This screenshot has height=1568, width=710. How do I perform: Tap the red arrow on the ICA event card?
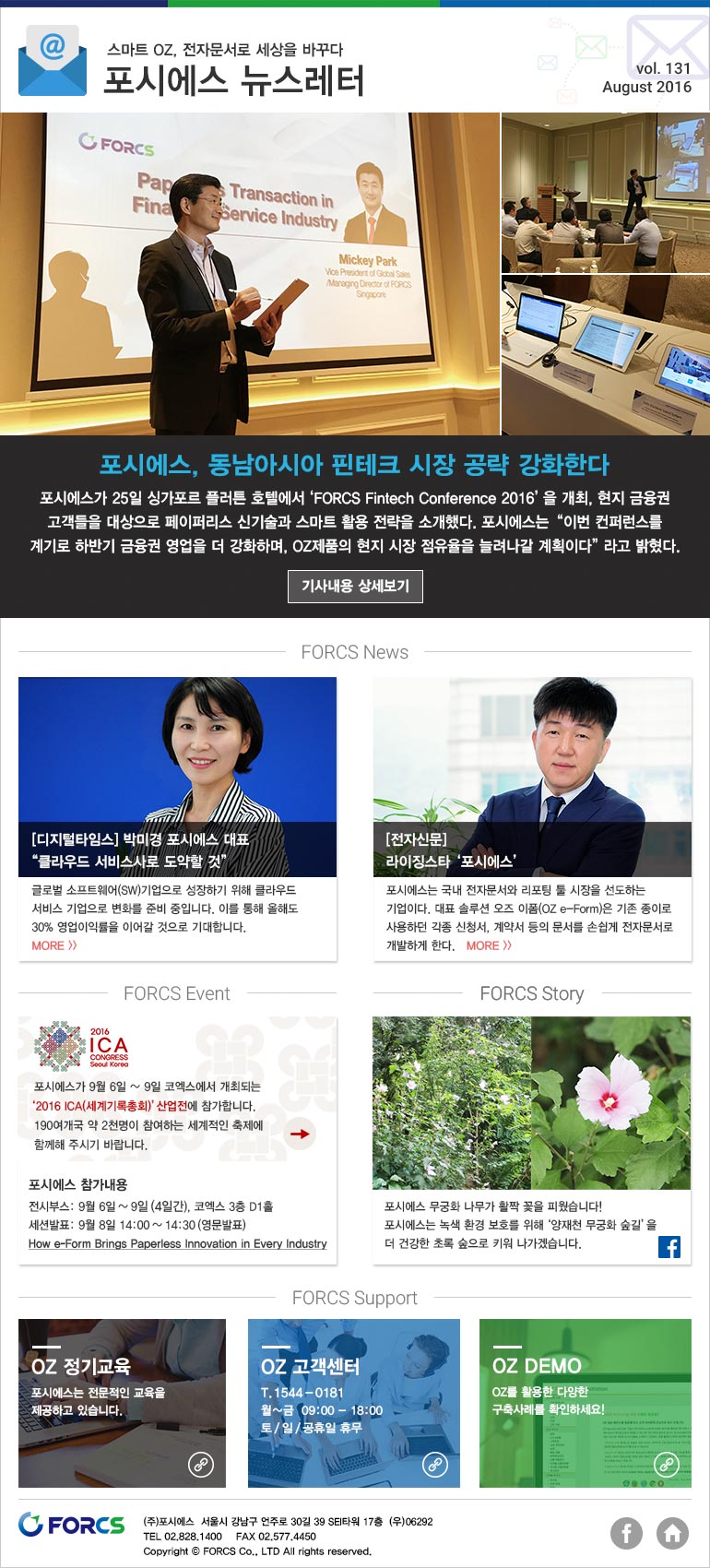(300, 1134)
